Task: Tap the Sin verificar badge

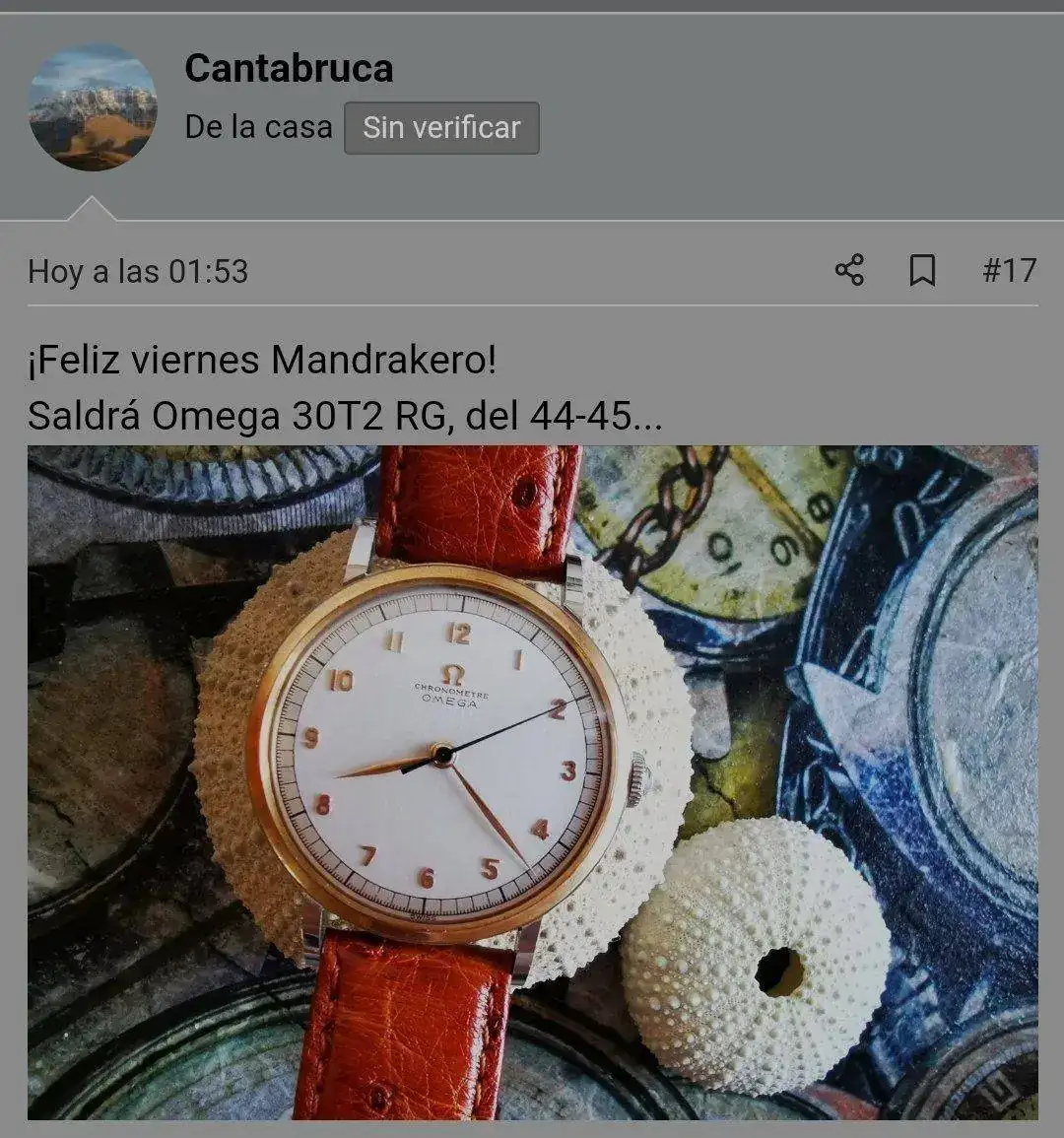Action: (x=441, y=128)
